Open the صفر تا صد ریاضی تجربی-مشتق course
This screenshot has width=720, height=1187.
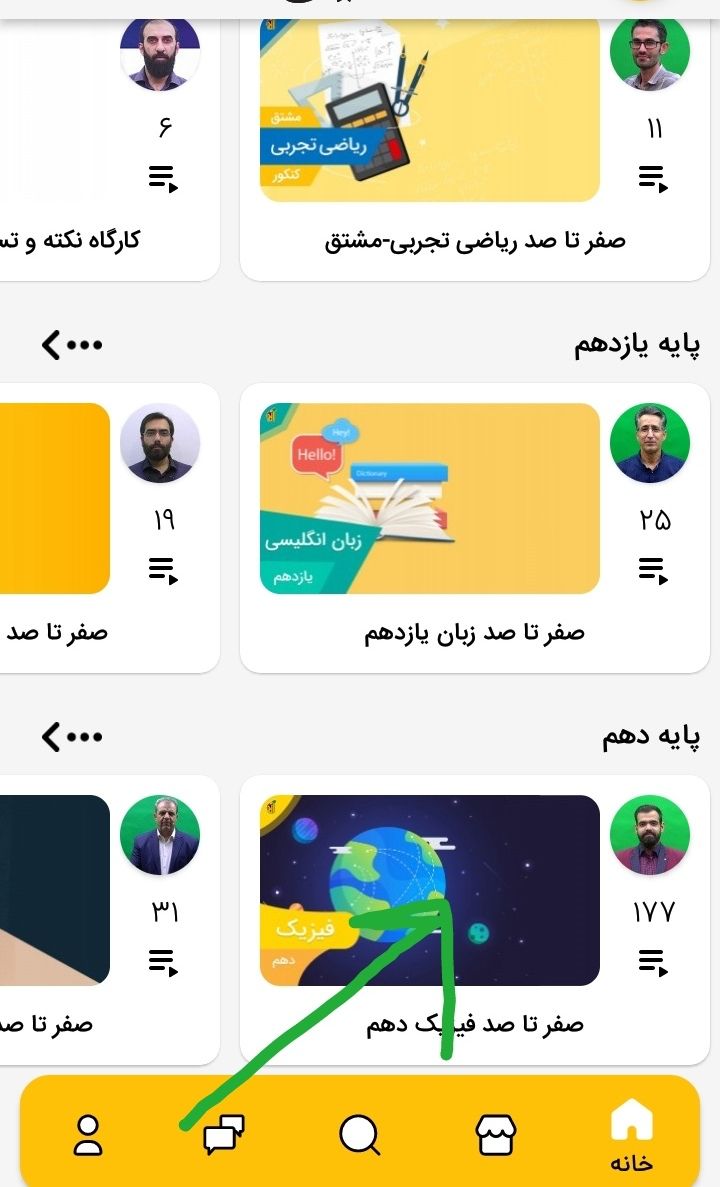pyautogui.click(x=429, y=110)
